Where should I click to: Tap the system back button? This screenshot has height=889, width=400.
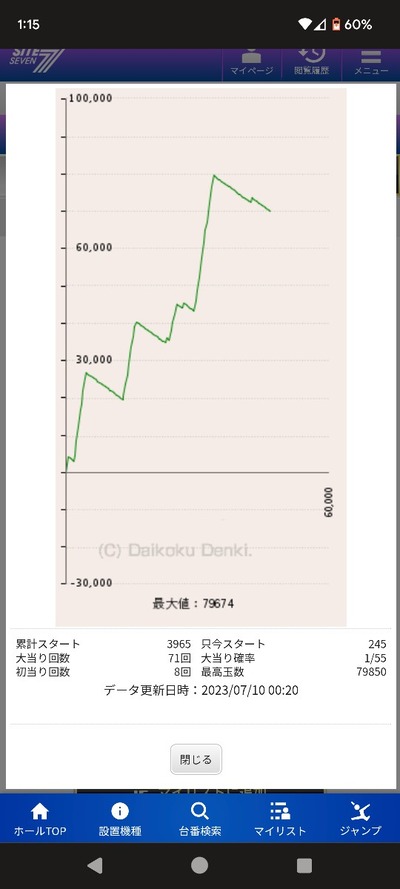coord(95,865)
